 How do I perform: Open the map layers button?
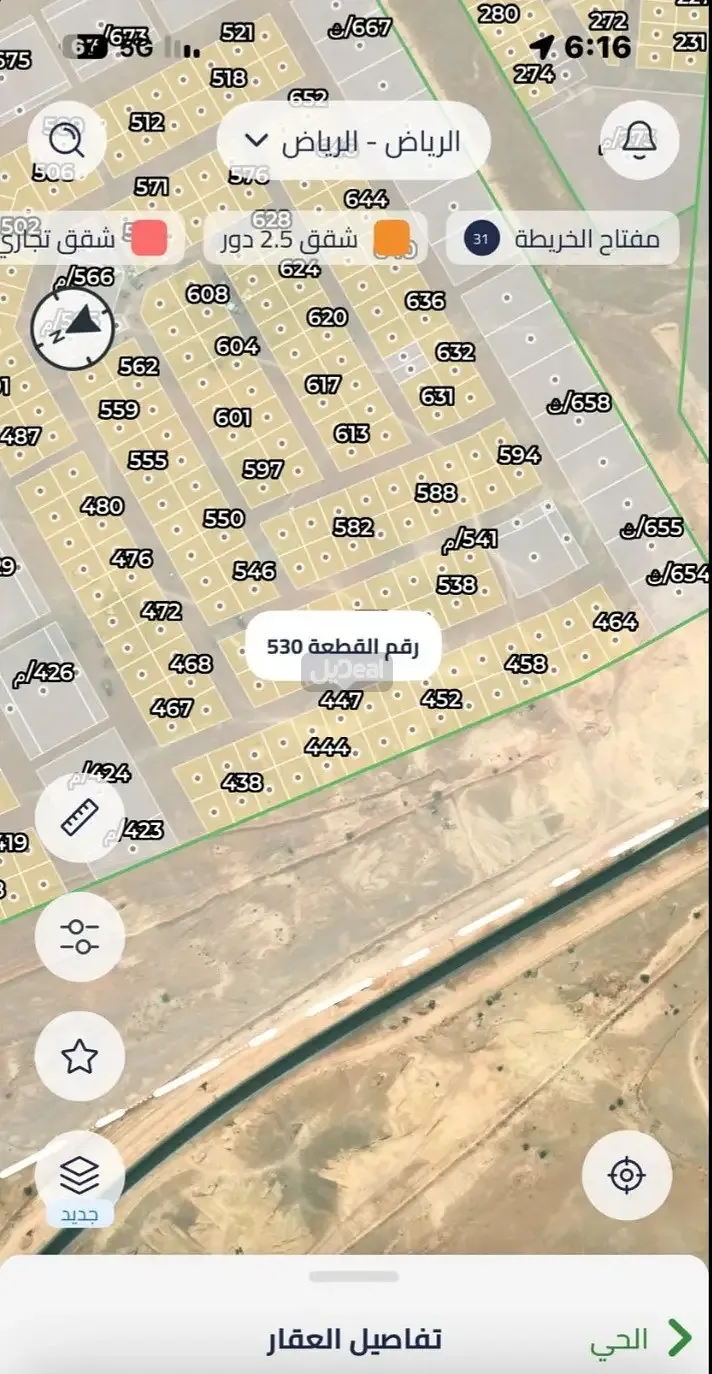[79, 1175]
